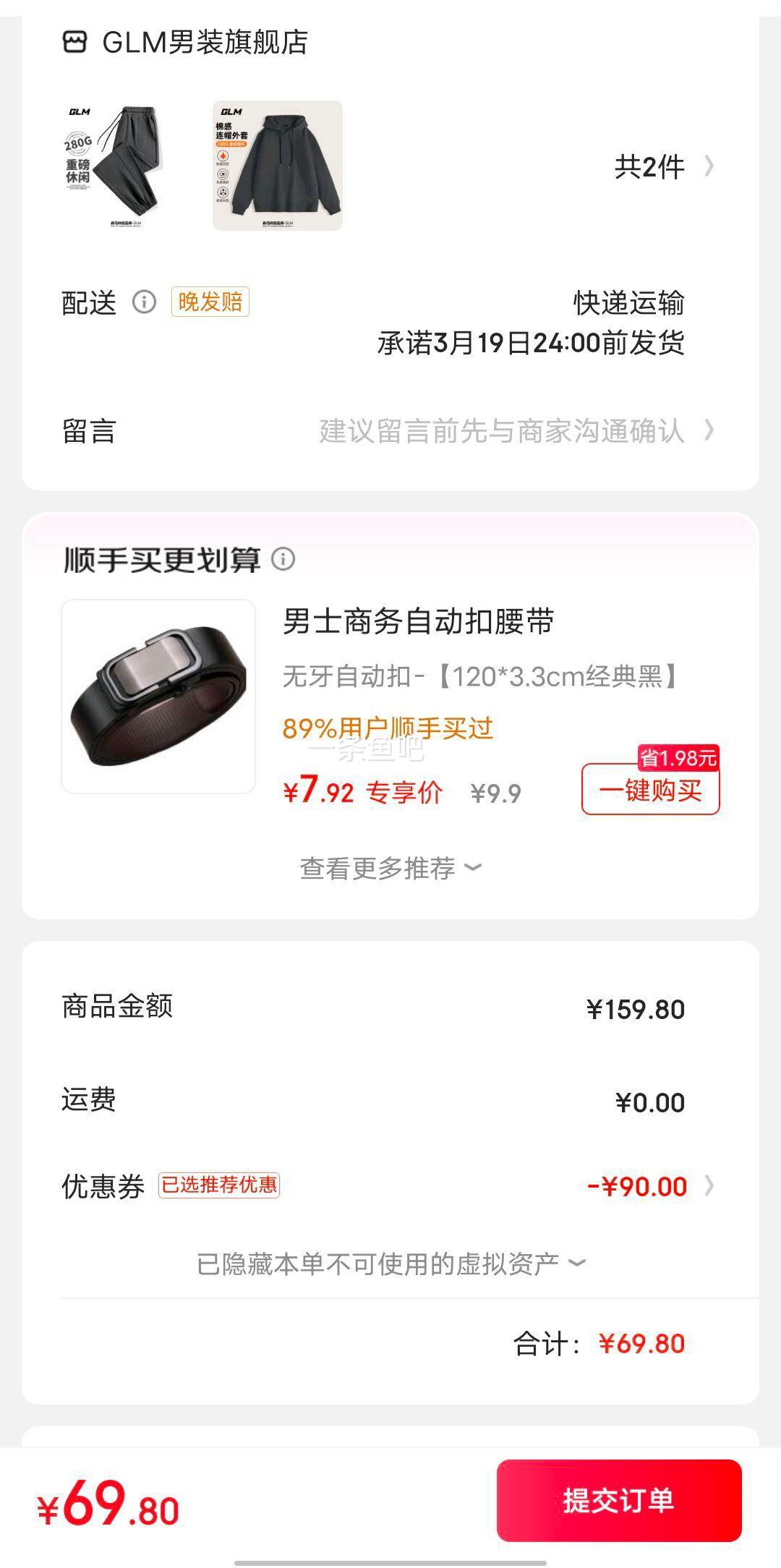This screenshot has height=1568, width=781.
Task: Open 留言 to leave a note
Action: [502, 431]
